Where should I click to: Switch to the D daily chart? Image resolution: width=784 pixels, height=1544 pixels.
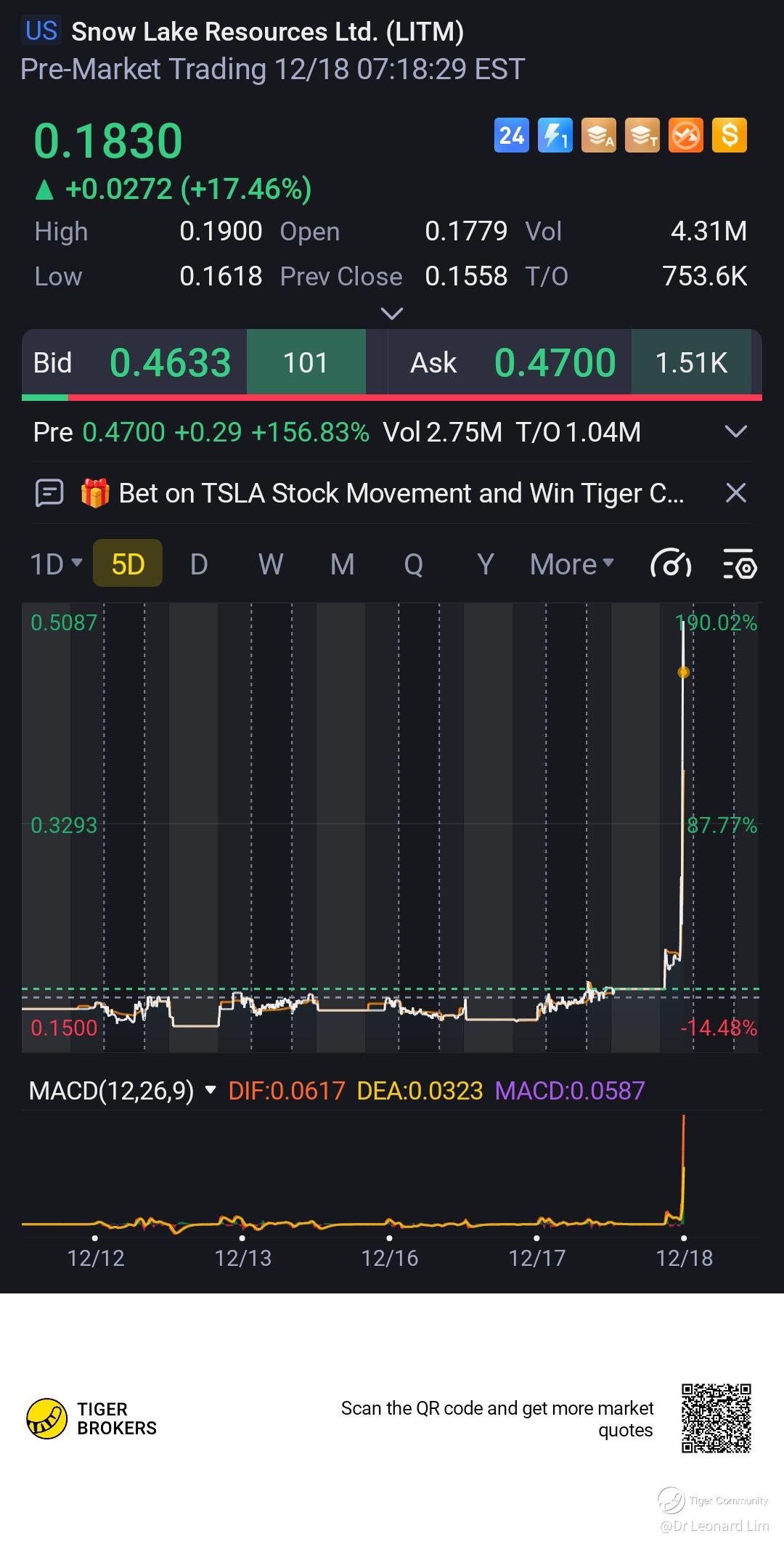tap(199, 564)
